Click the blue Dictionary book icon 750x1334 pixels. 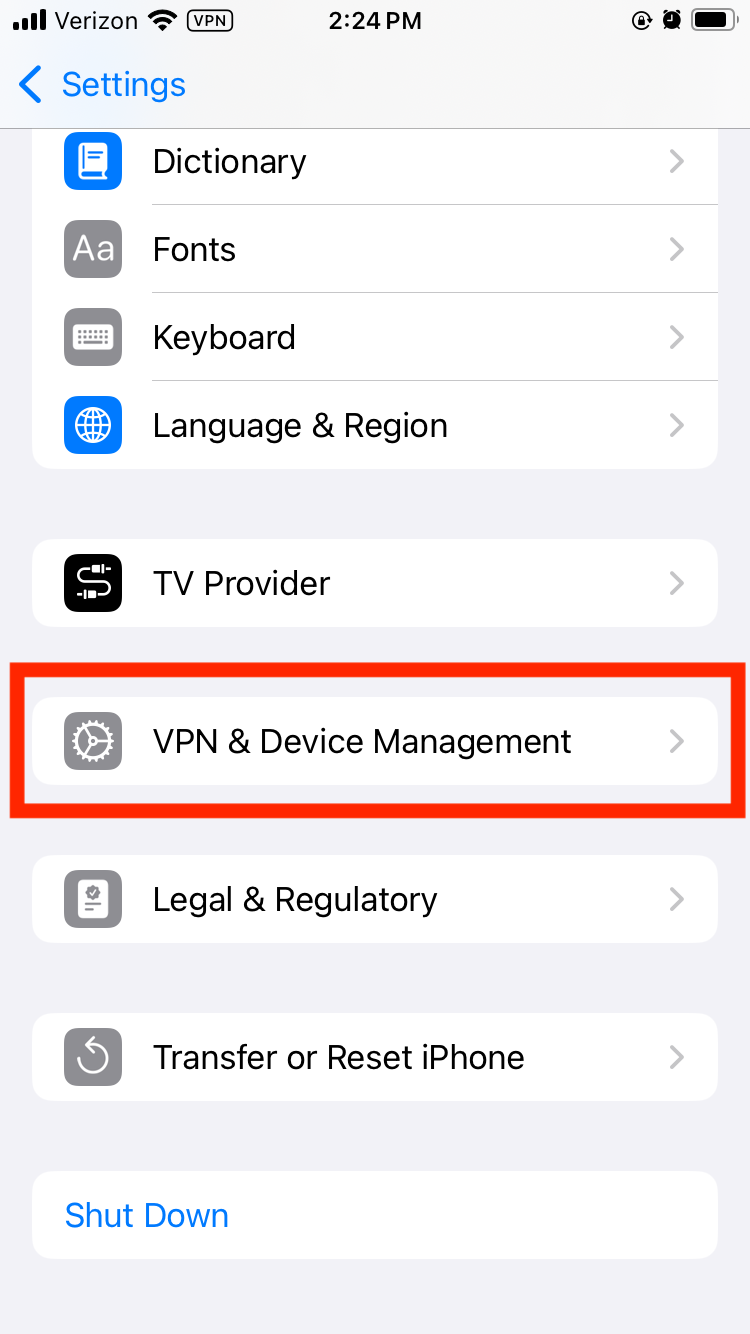(92, 161)
